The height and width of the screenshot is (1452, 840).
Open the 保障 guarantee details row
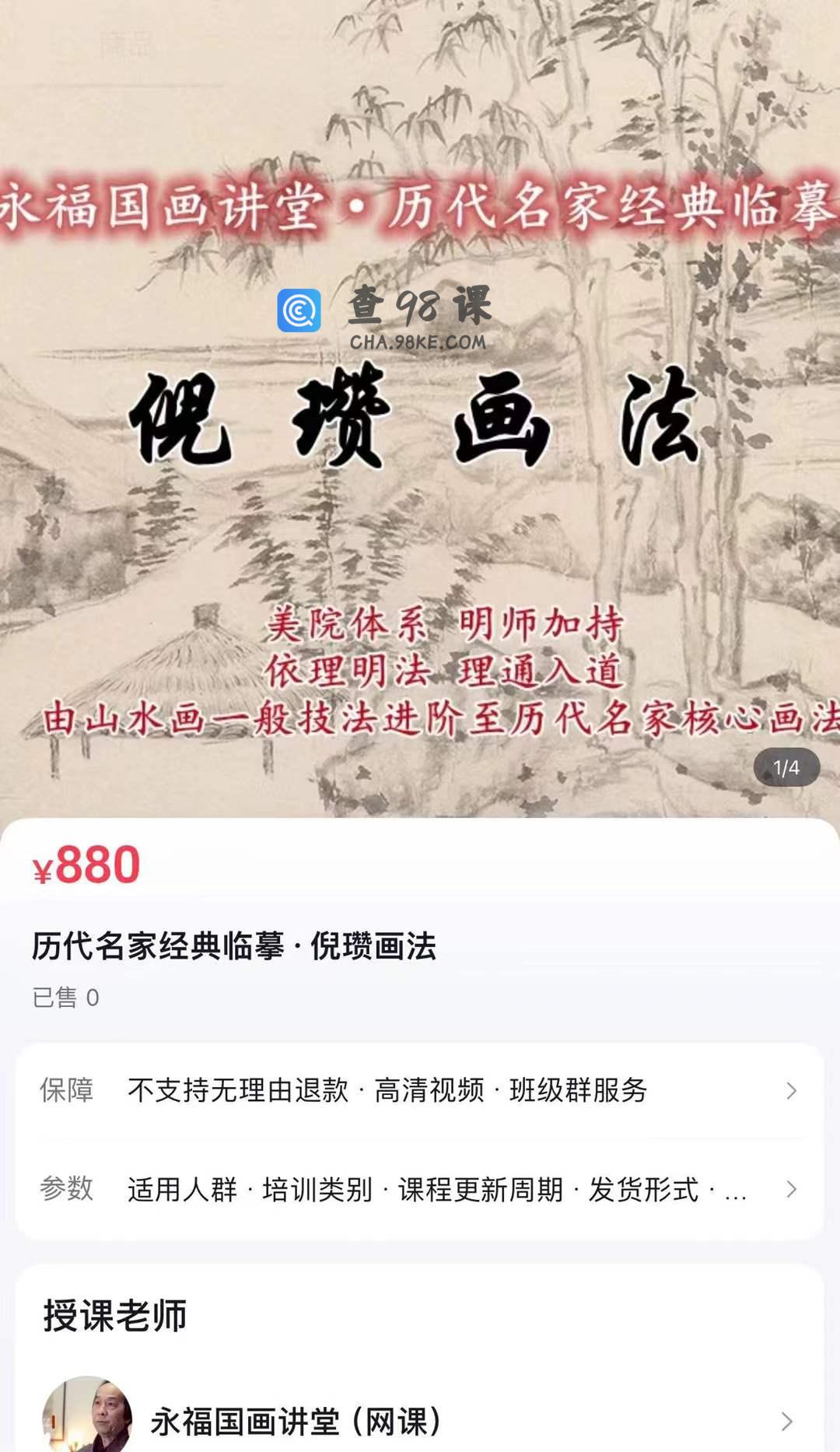point(420,1090)
